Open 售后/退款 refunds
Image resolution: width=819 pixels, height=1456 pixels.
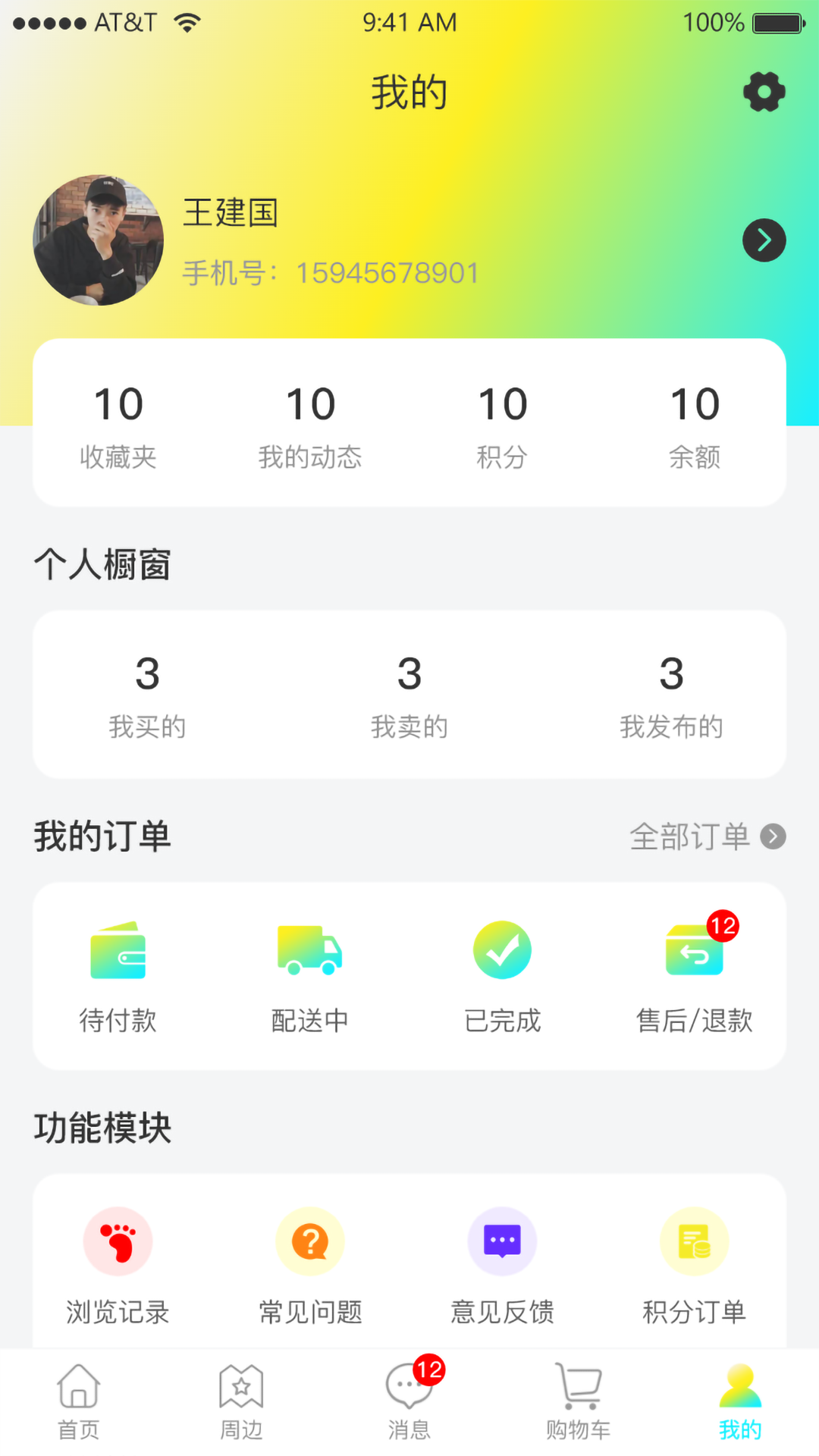click(695, 977)
